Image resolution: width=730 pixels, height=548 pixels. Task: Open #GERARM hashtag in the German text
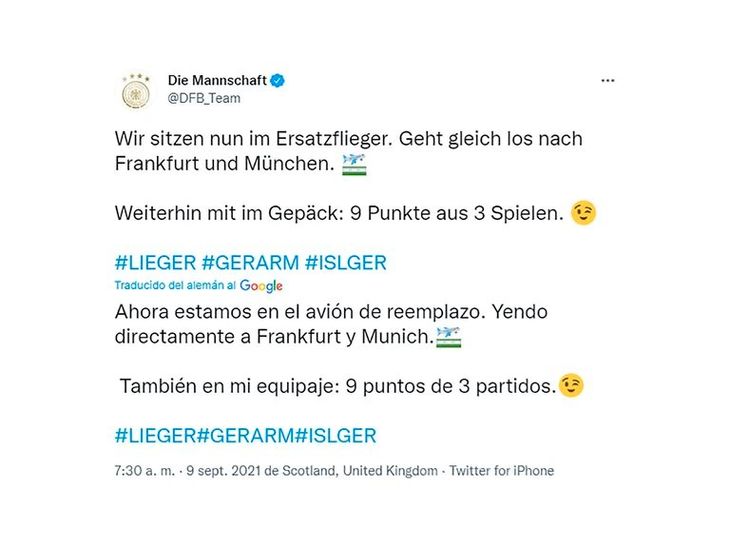coord(250,263)
